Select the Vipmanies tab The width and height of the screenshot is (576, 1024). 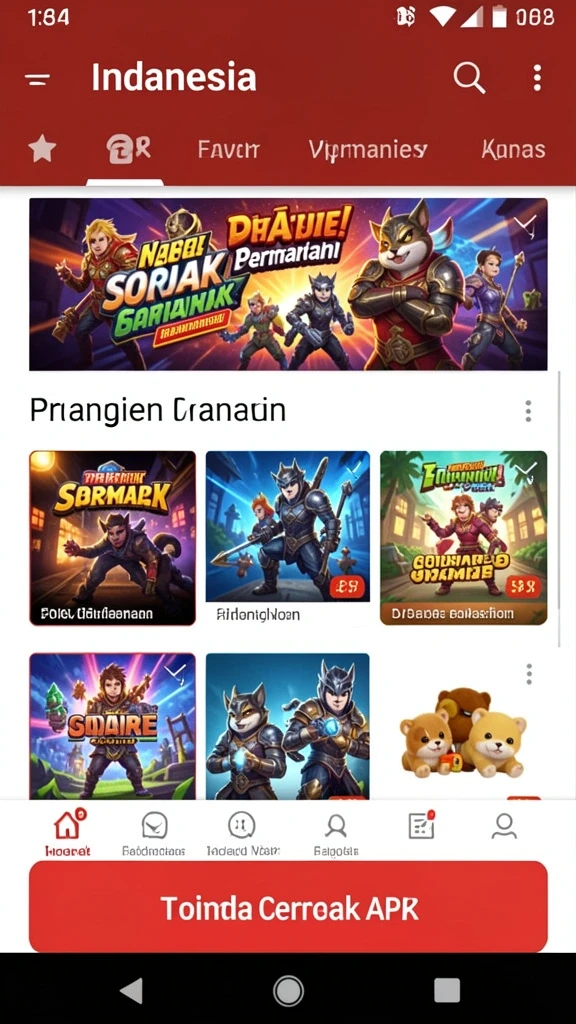tap(368, 150)
